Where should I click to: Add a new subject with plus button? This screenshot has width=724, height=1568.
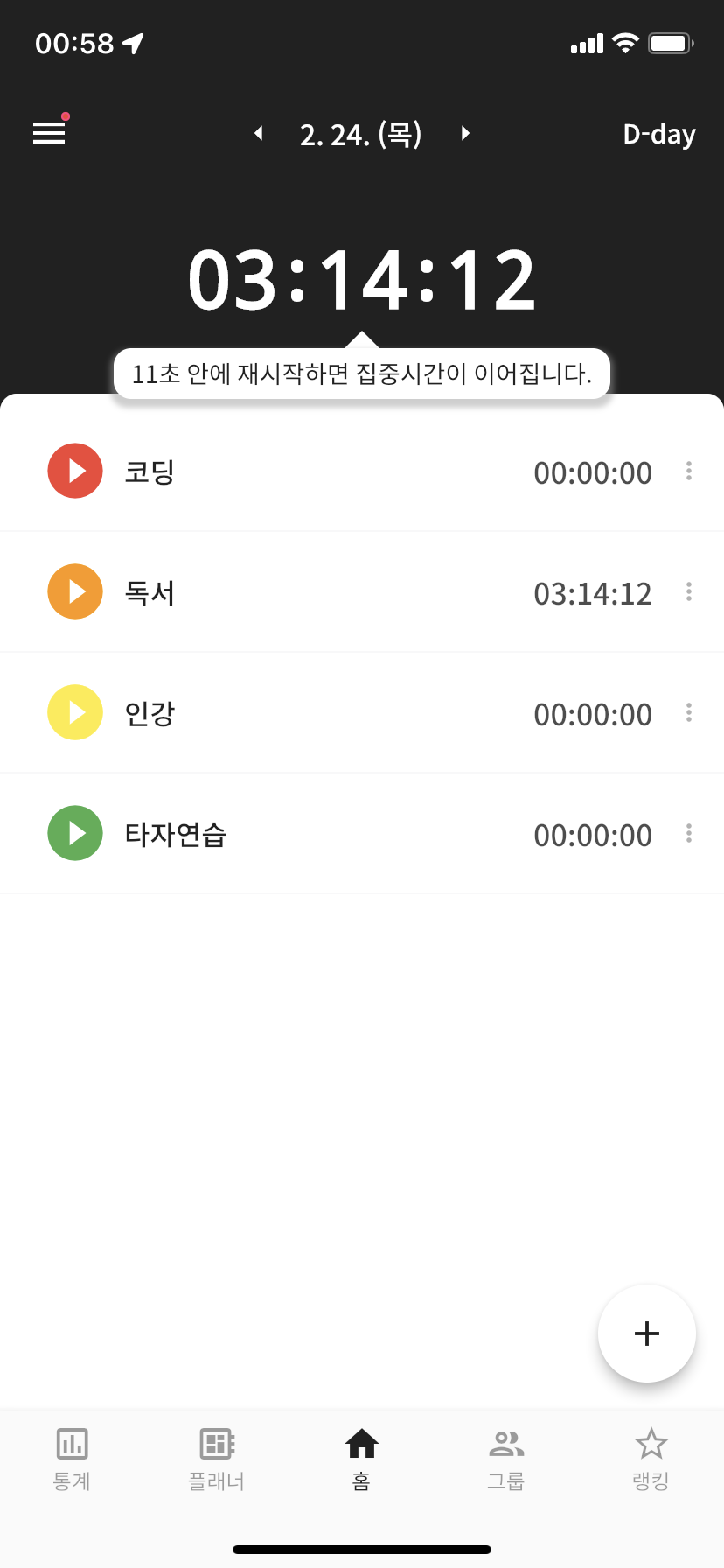647,1333
